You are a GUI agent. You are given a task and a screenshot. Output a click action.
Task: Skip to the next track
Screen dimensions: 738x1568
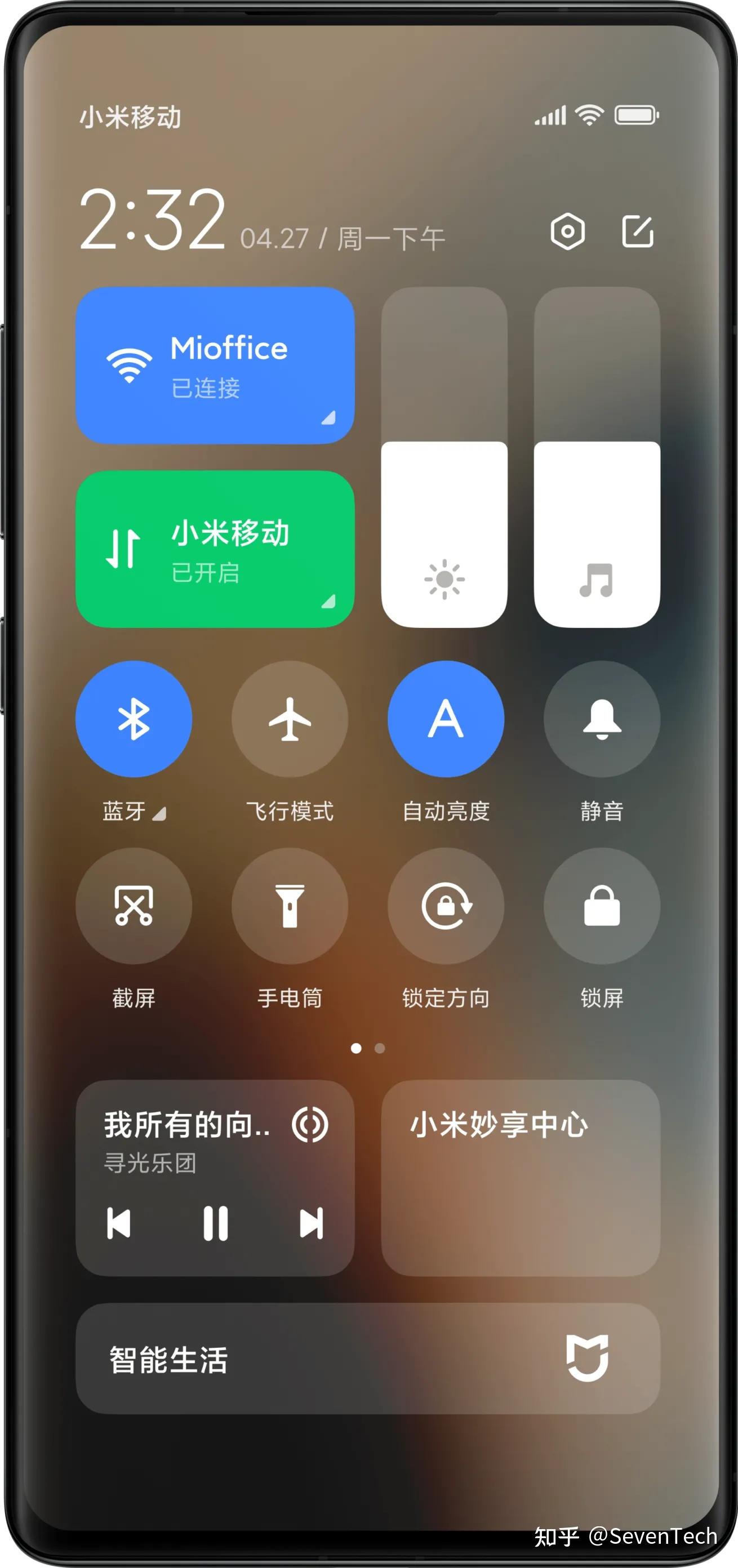coord(311,1223)
